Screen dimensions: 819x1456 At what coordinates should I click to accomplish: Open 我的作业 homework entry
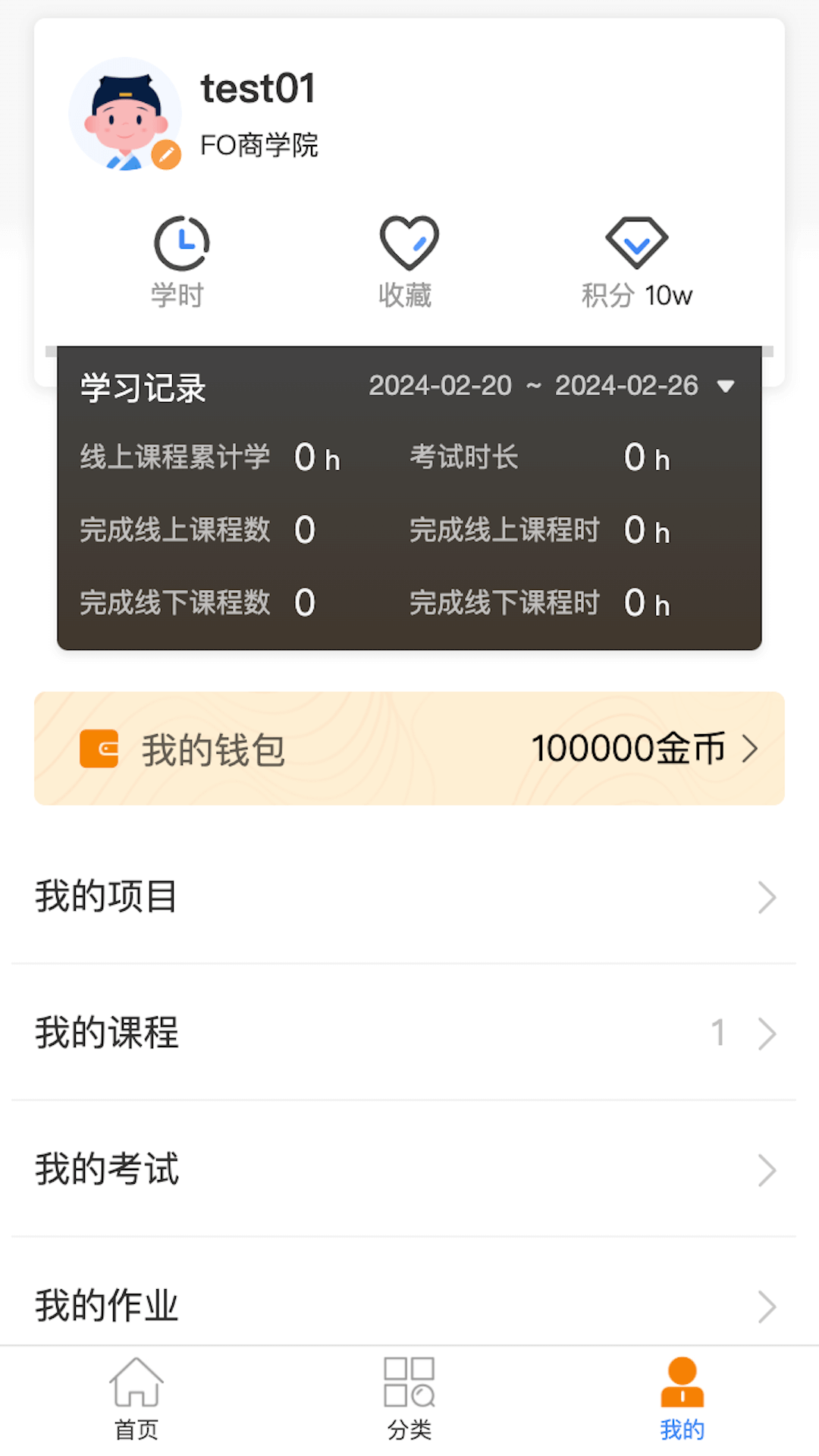pos(409,1307)
